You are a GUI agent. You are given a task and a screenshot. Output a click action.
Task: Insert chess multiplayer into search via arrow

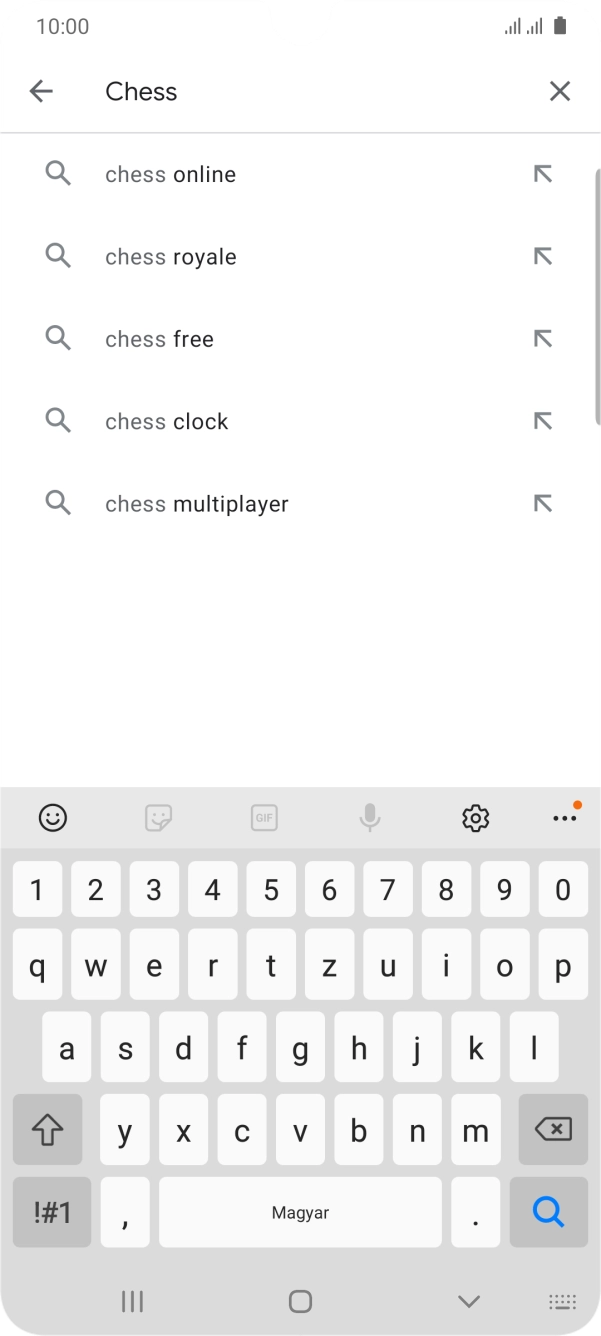tap(543, 504)
